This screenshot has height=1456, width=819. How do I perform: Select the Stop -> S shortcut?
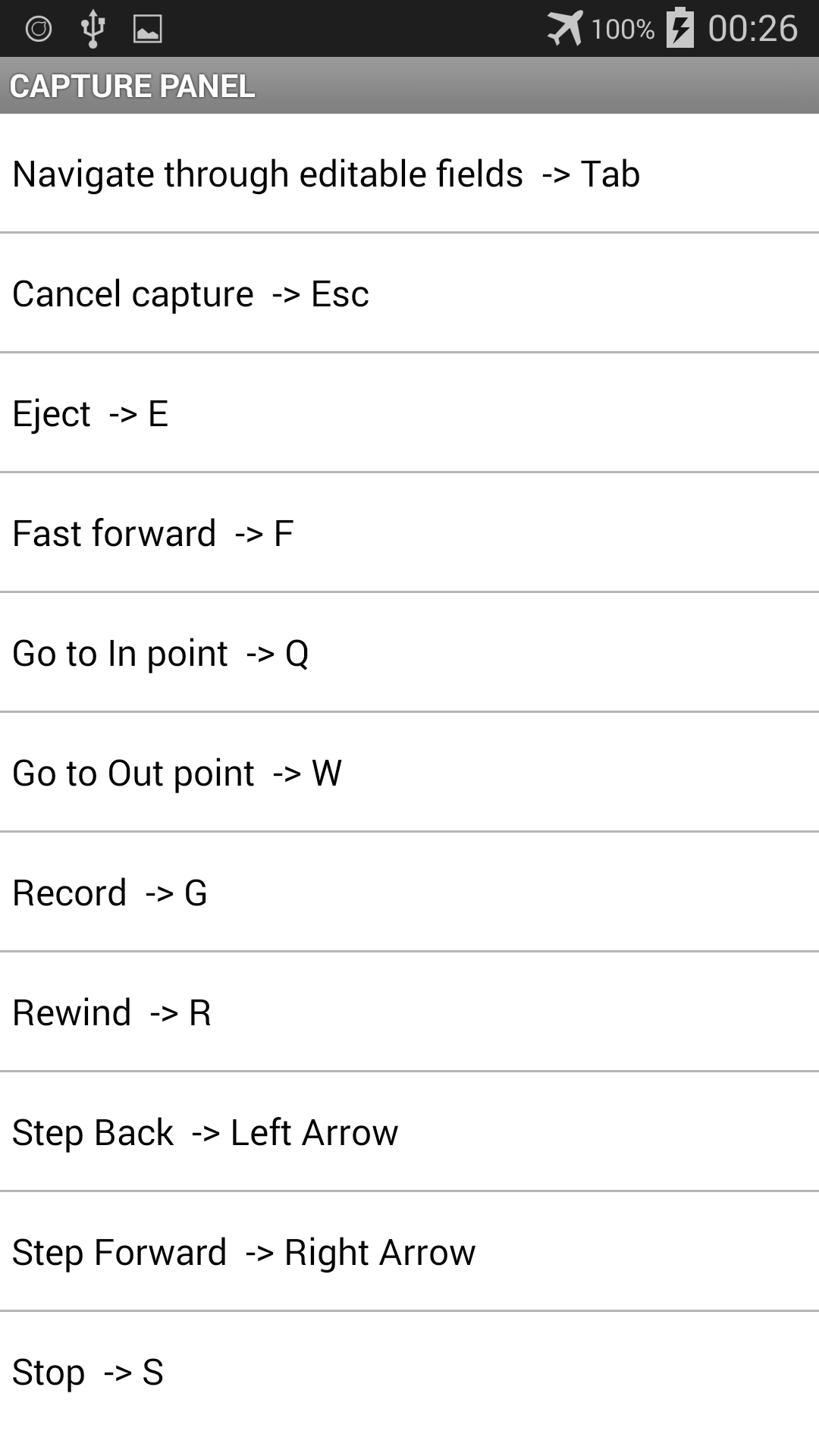point(409,1371)
